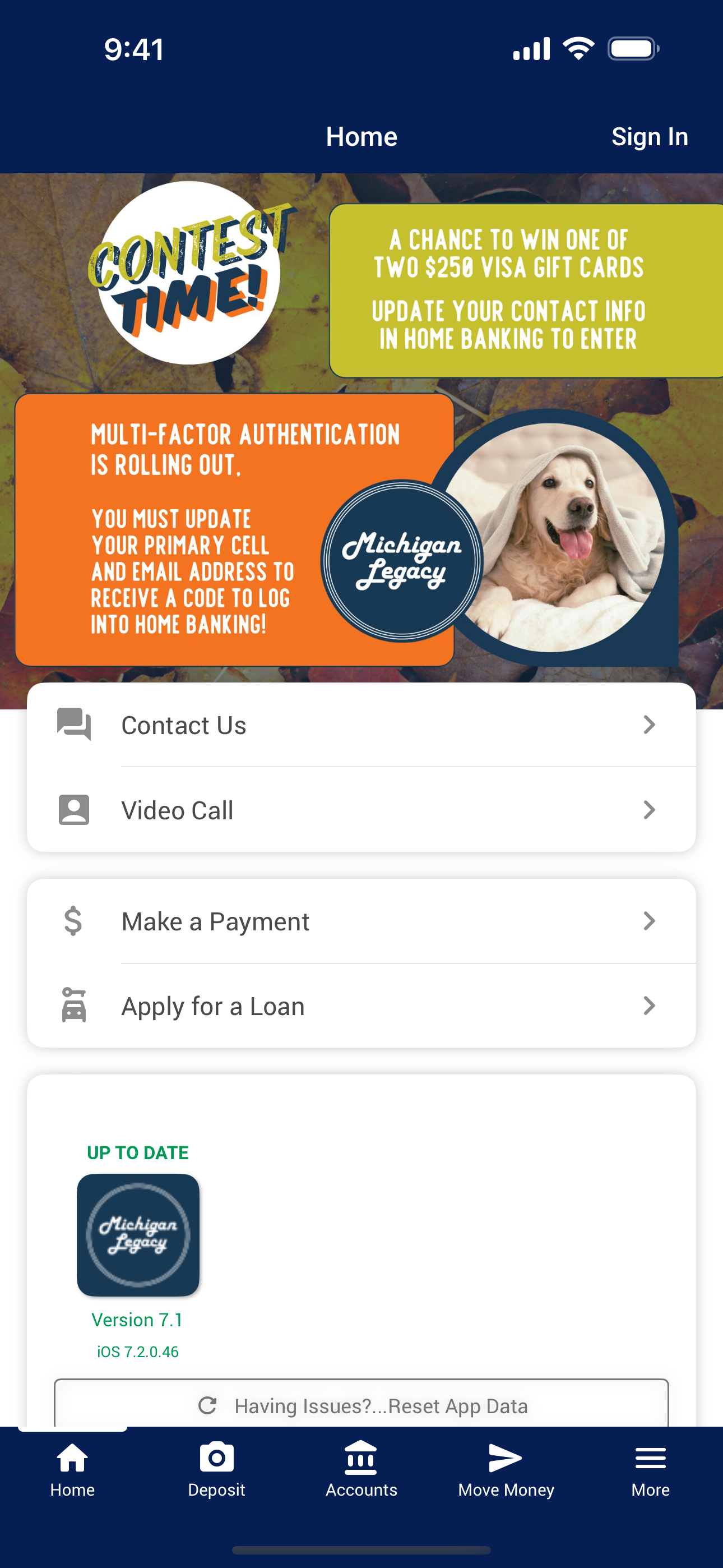
Task: Tap the Michigan Legacy app icon thumbnail
Action: 137,1233
